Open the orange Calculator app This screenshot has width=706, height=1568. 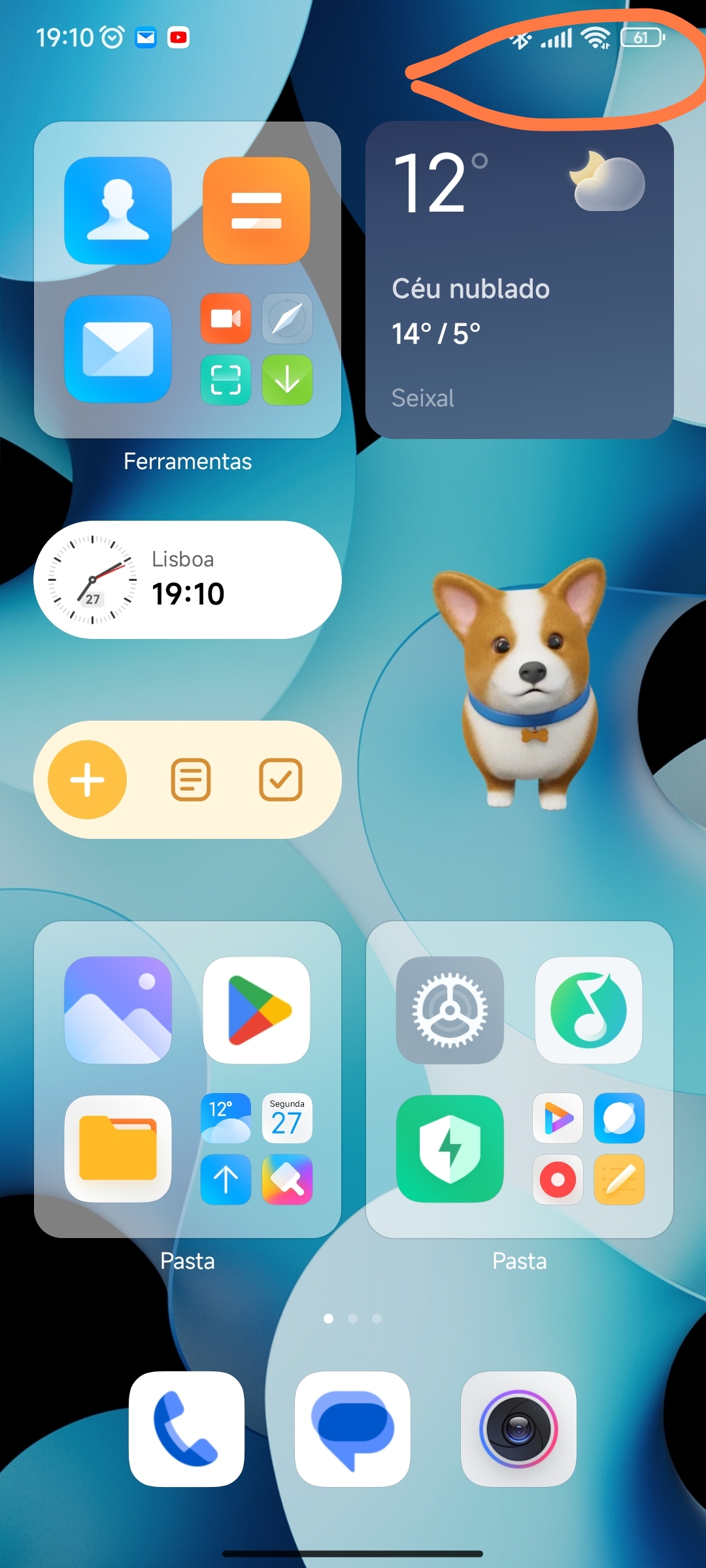(256, 210)
